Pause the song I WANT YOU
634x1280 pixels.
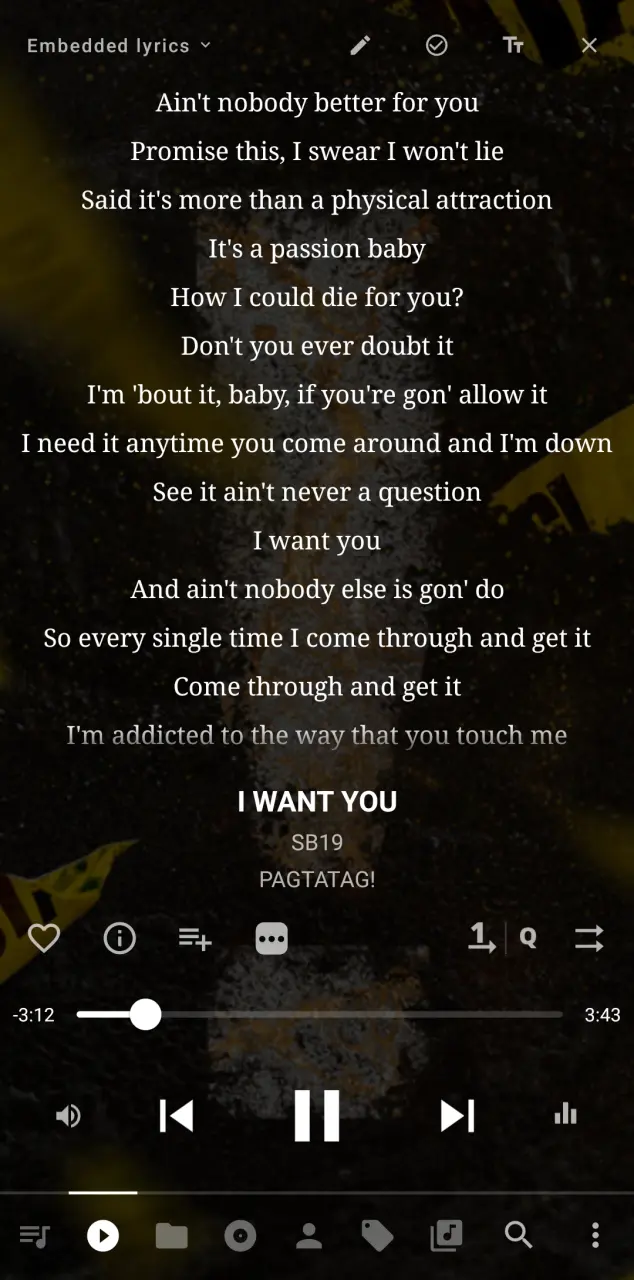[x=317, y=1116]
